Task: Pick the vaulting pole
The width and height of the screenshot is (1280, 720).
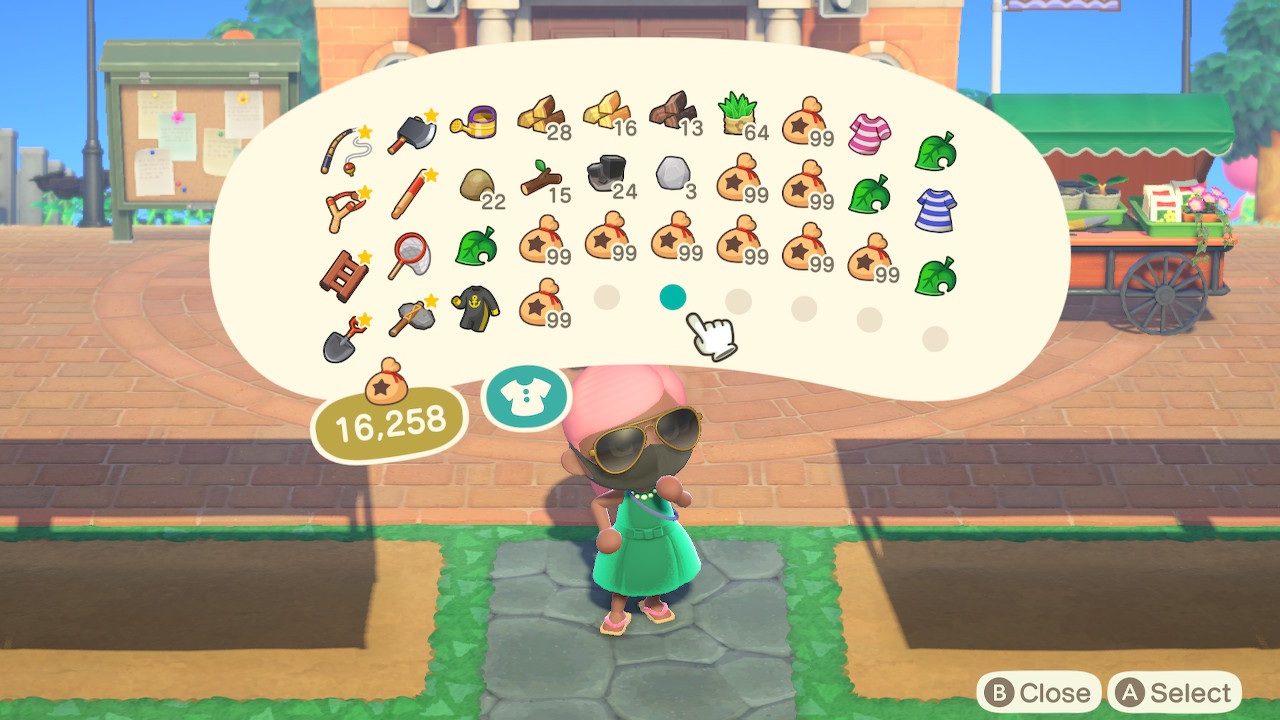Action: [x=409, y=194]
